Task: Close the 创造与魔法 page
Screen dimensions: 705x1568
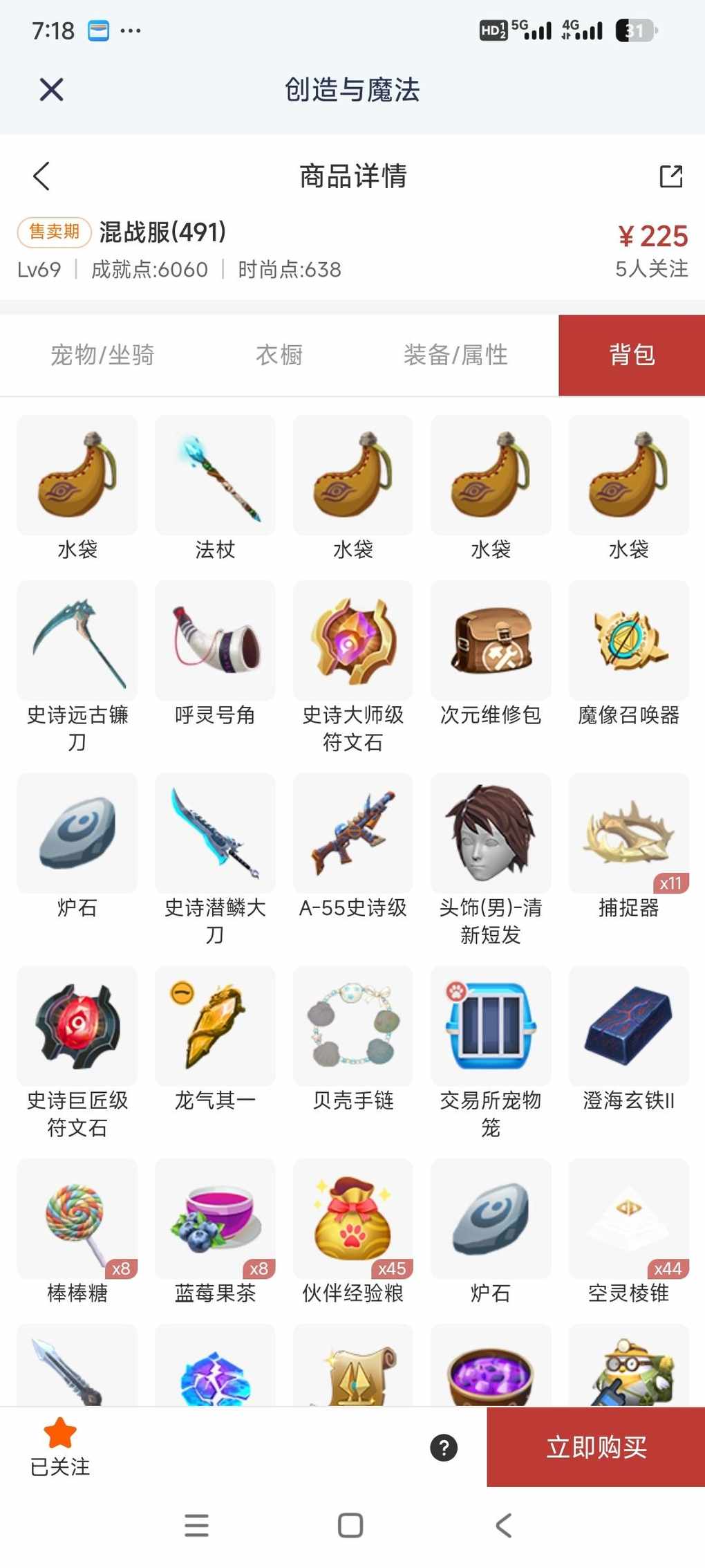Action: pos(51,90)
